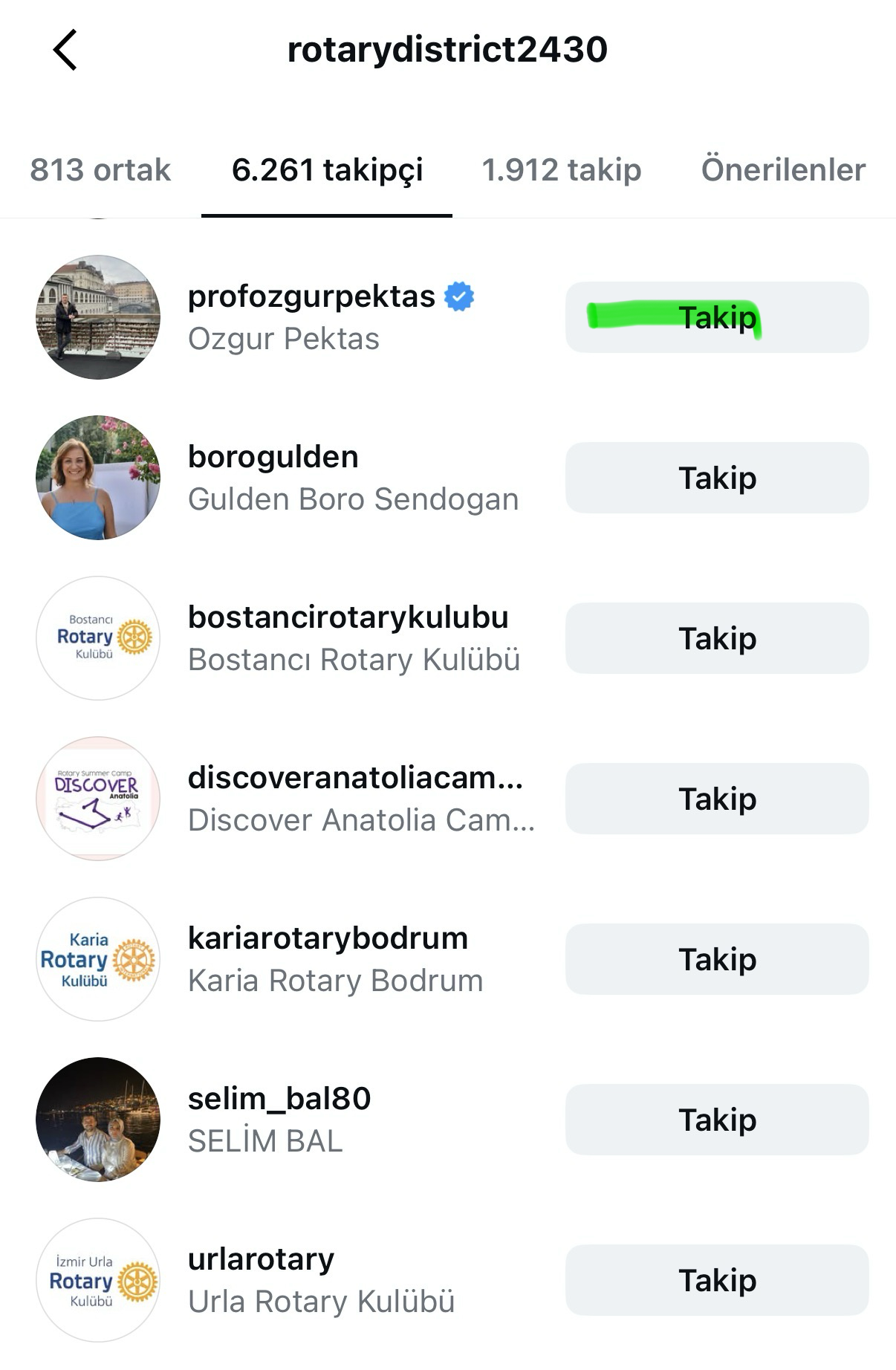Switch to the 813 ortak tab
Viewport: 896px width, 1370px height.
click(100, 170)
